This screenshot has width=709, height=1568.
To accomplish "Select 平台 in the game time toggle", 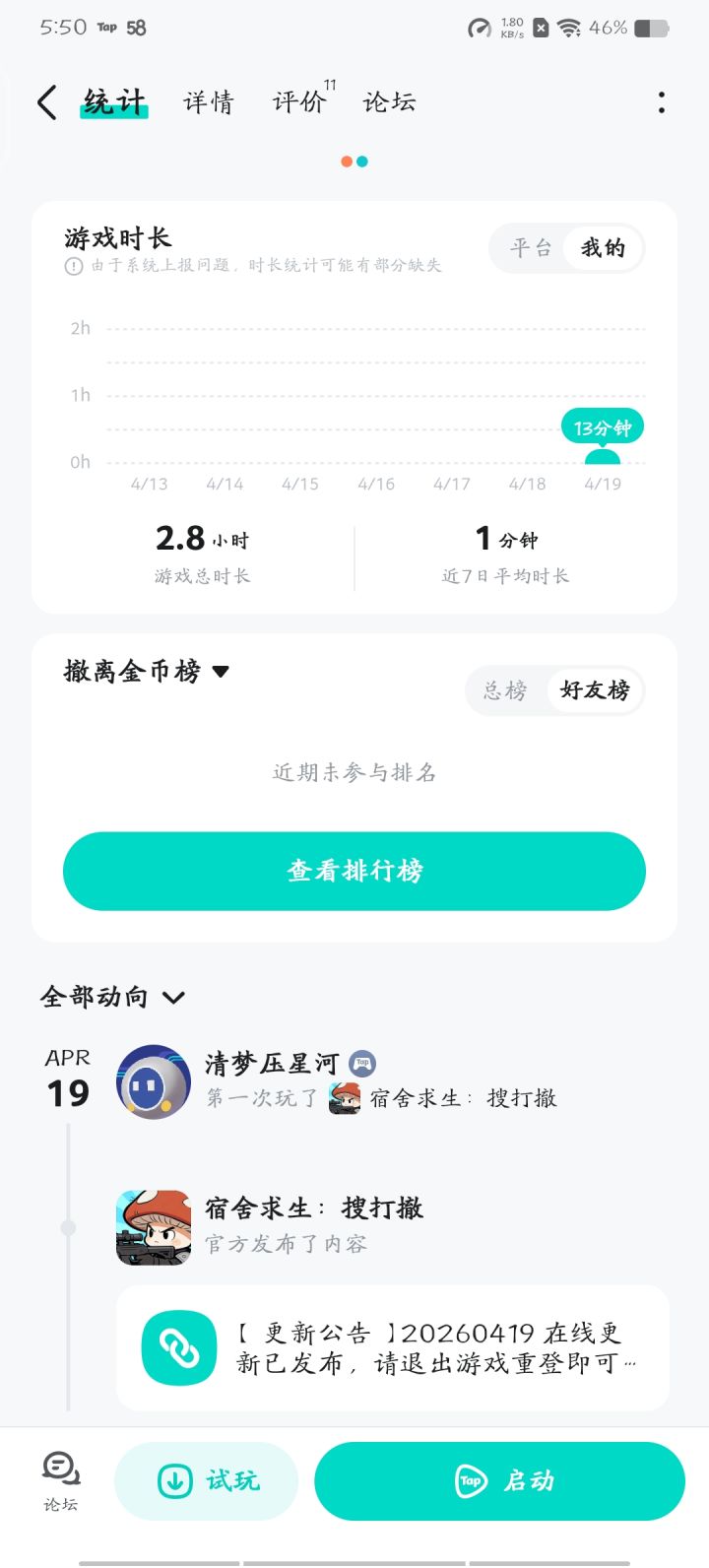I will pos(531,248).
